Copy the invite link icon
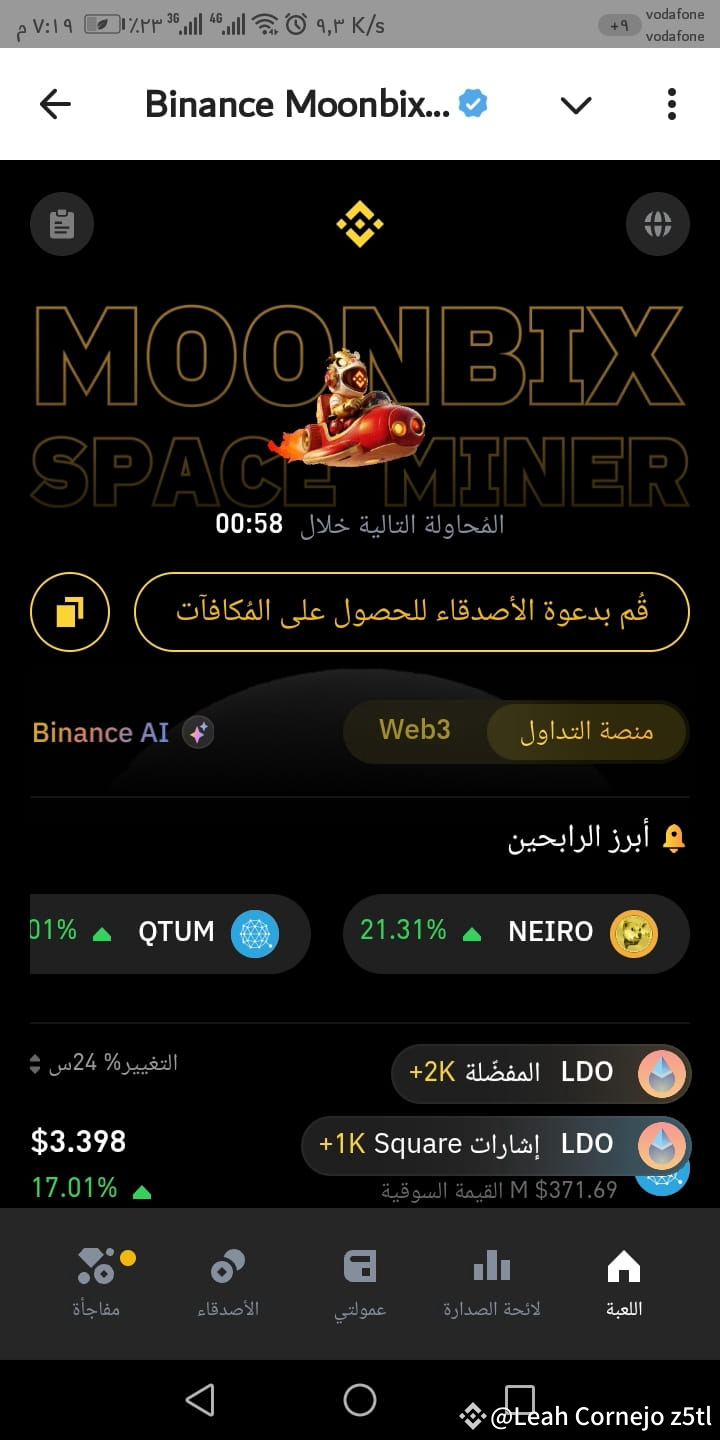Screen dimensions: 720x1440 (x=69, y=611)
